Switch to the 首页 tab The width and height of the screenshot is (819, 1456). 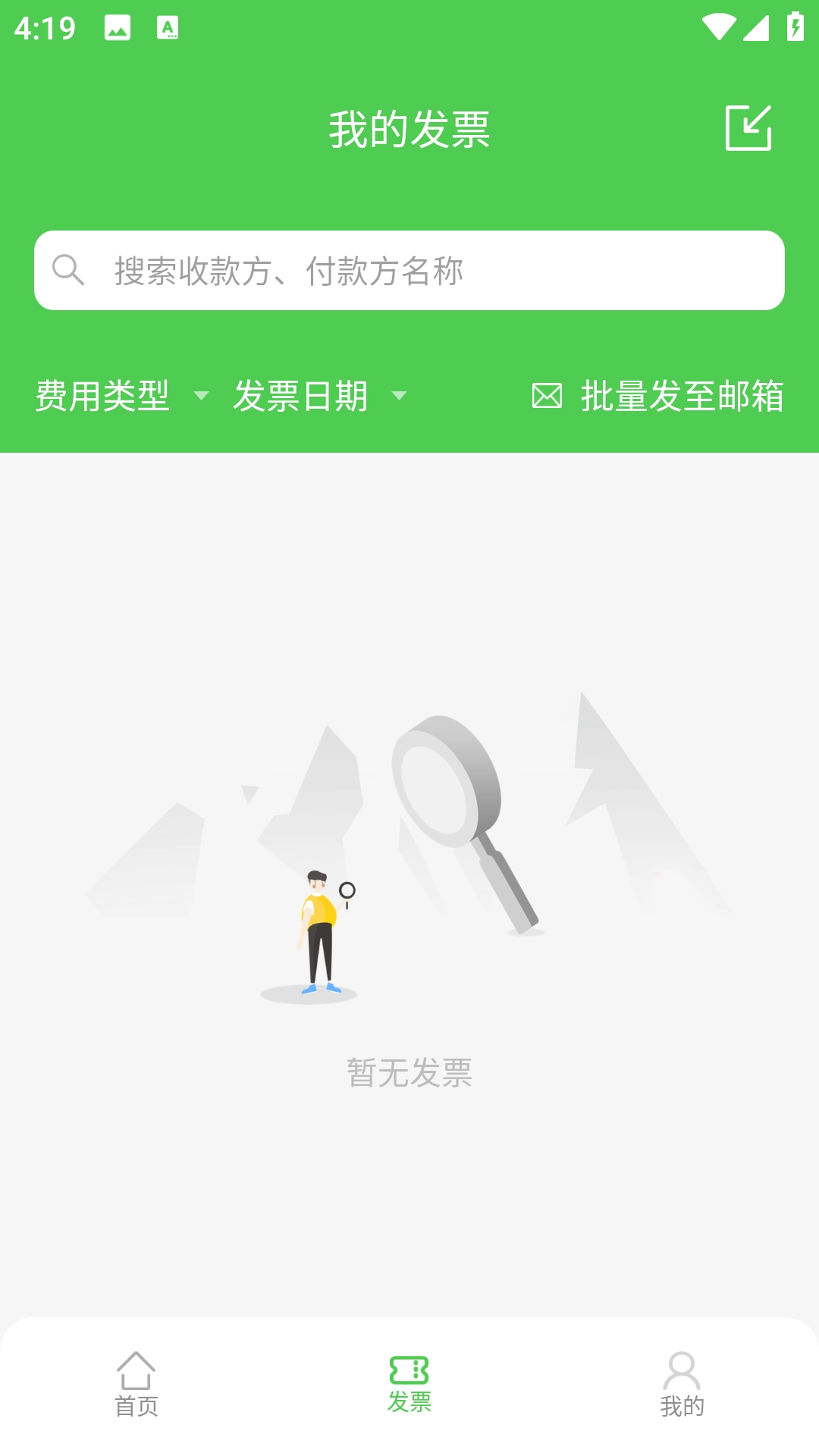pos(136,1385)
